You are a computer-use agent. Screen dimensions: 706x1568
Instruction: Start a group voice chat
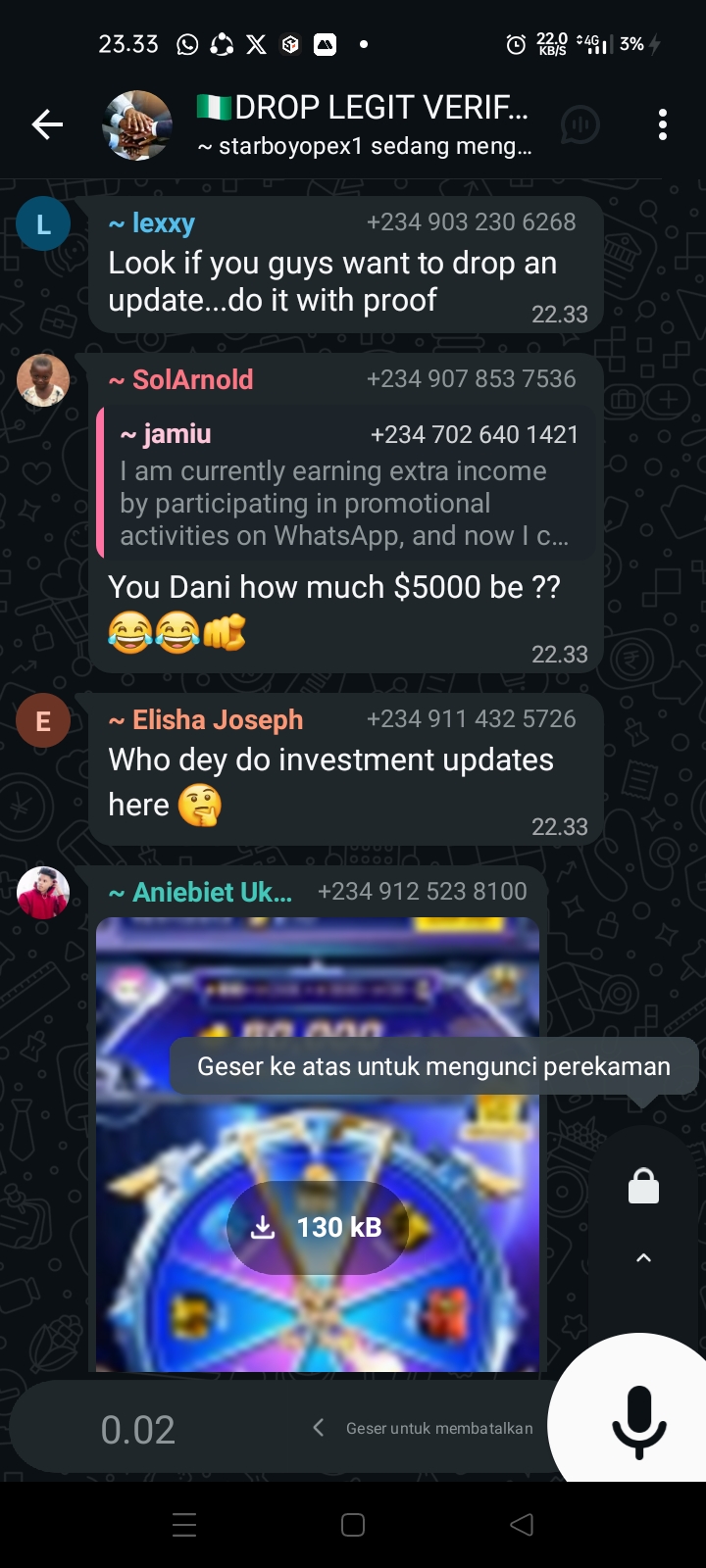580,124
